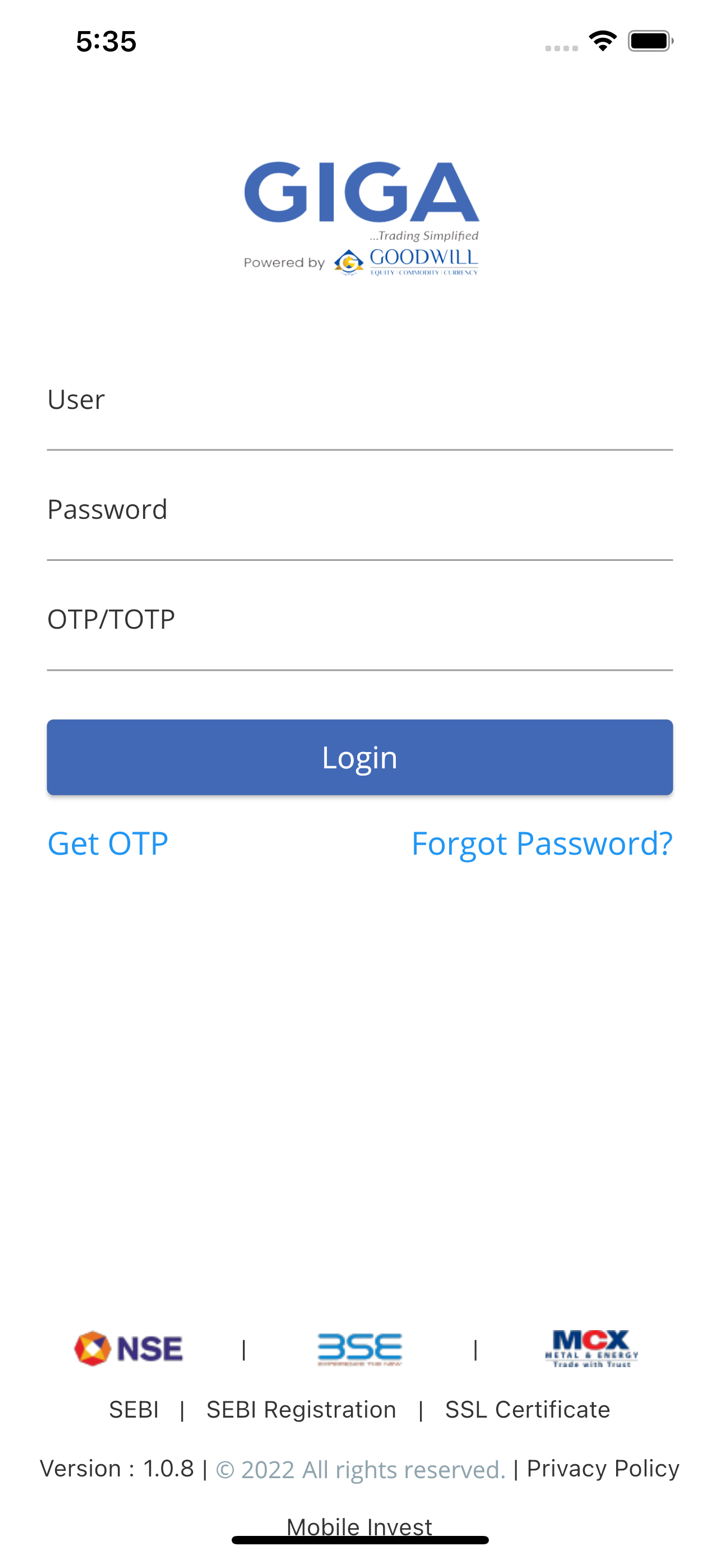Open the SSL Certificate link

(x=527, y=1410)
